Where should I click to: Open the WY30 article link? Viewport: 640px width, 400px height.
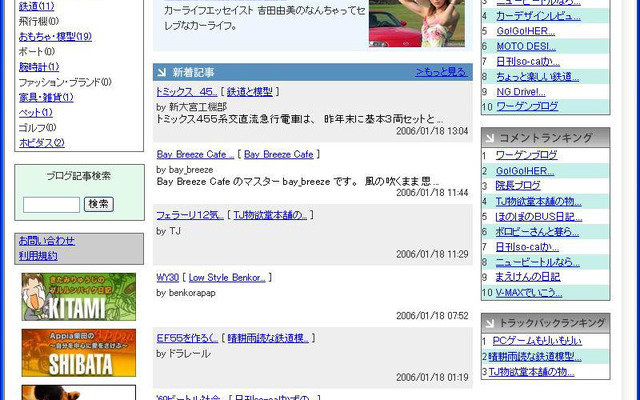[x=167, y=277]
